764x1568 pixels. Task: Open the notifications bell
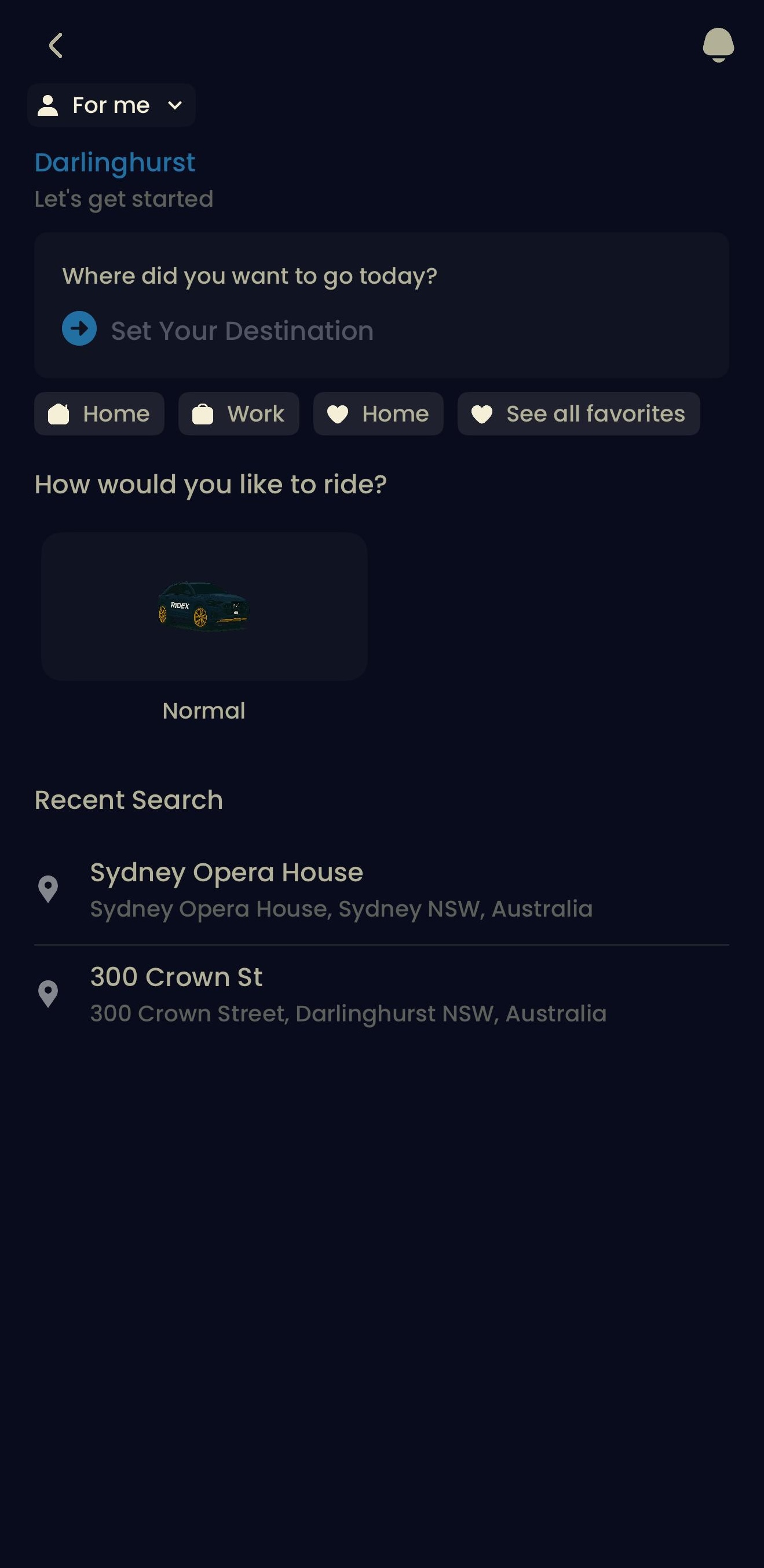[x=718, y=45]
